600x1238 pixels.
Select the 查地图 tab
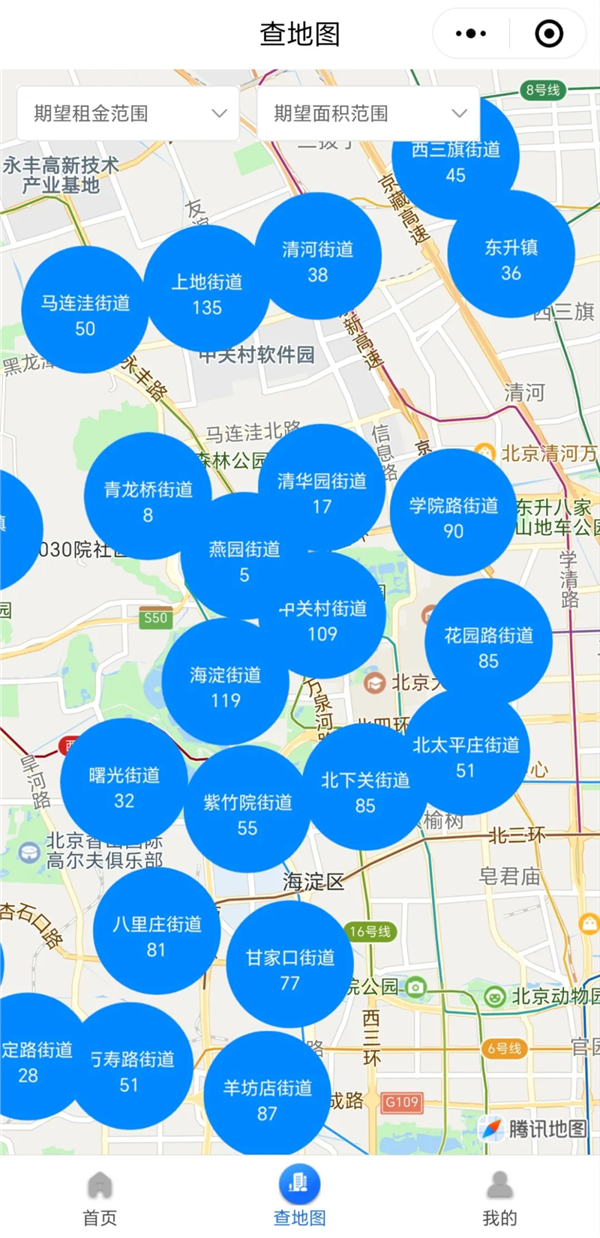[300, 1198]
